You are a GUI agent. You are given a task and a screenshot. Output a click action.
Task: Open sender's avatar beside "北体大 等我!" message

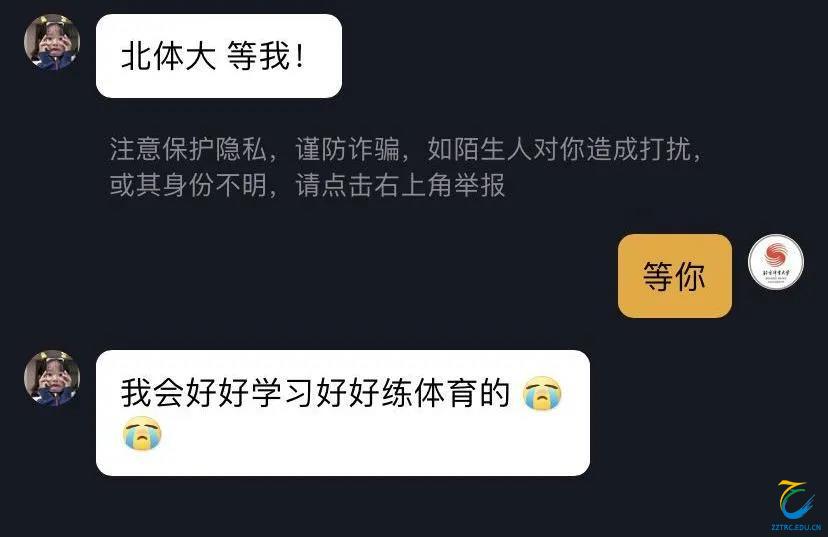(x=52, y=42)
